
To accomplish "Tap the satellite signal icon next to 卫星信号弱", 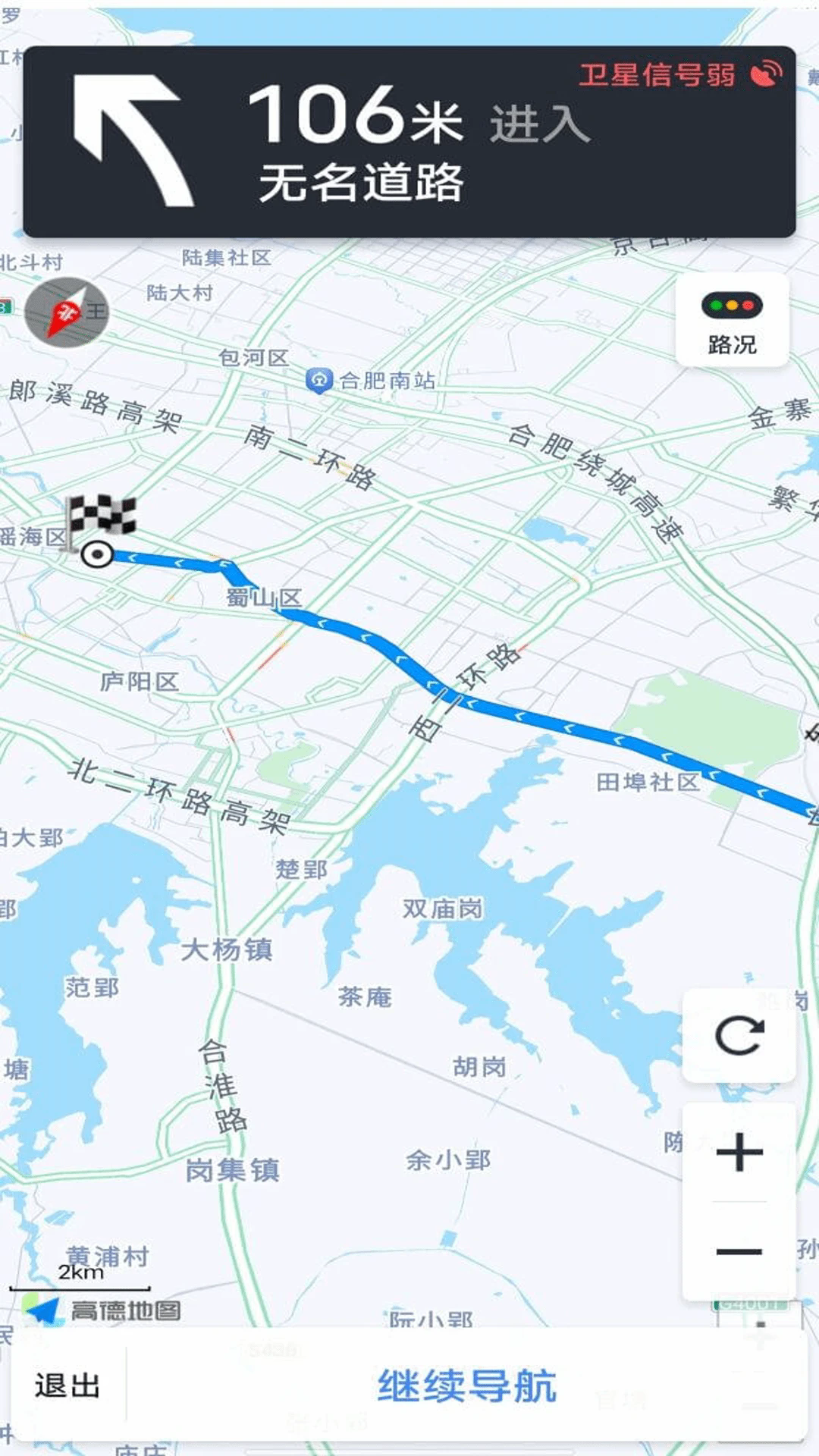I will point(766,74).
